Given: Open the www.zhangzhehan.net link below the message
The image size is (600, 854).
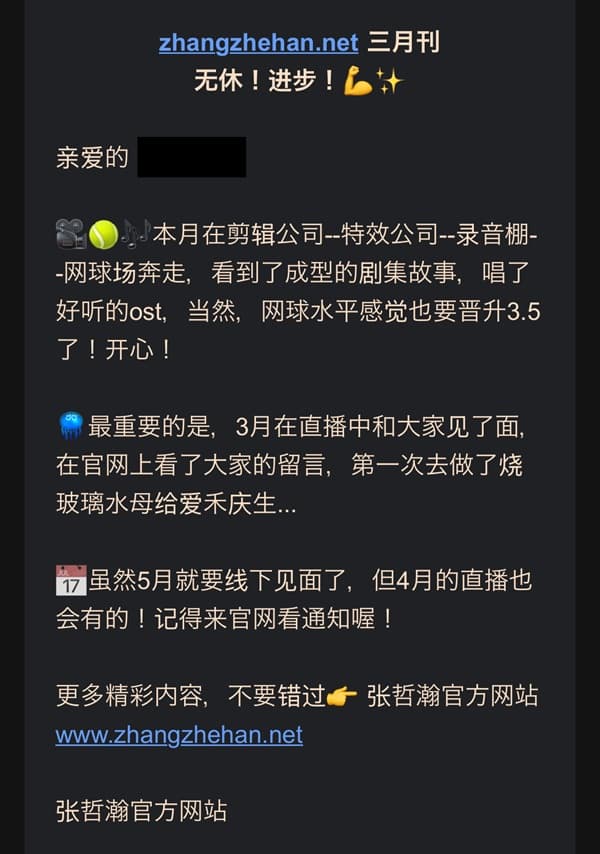Looking at the screenshot, I should pyautogui.click(x=179, y=735).
